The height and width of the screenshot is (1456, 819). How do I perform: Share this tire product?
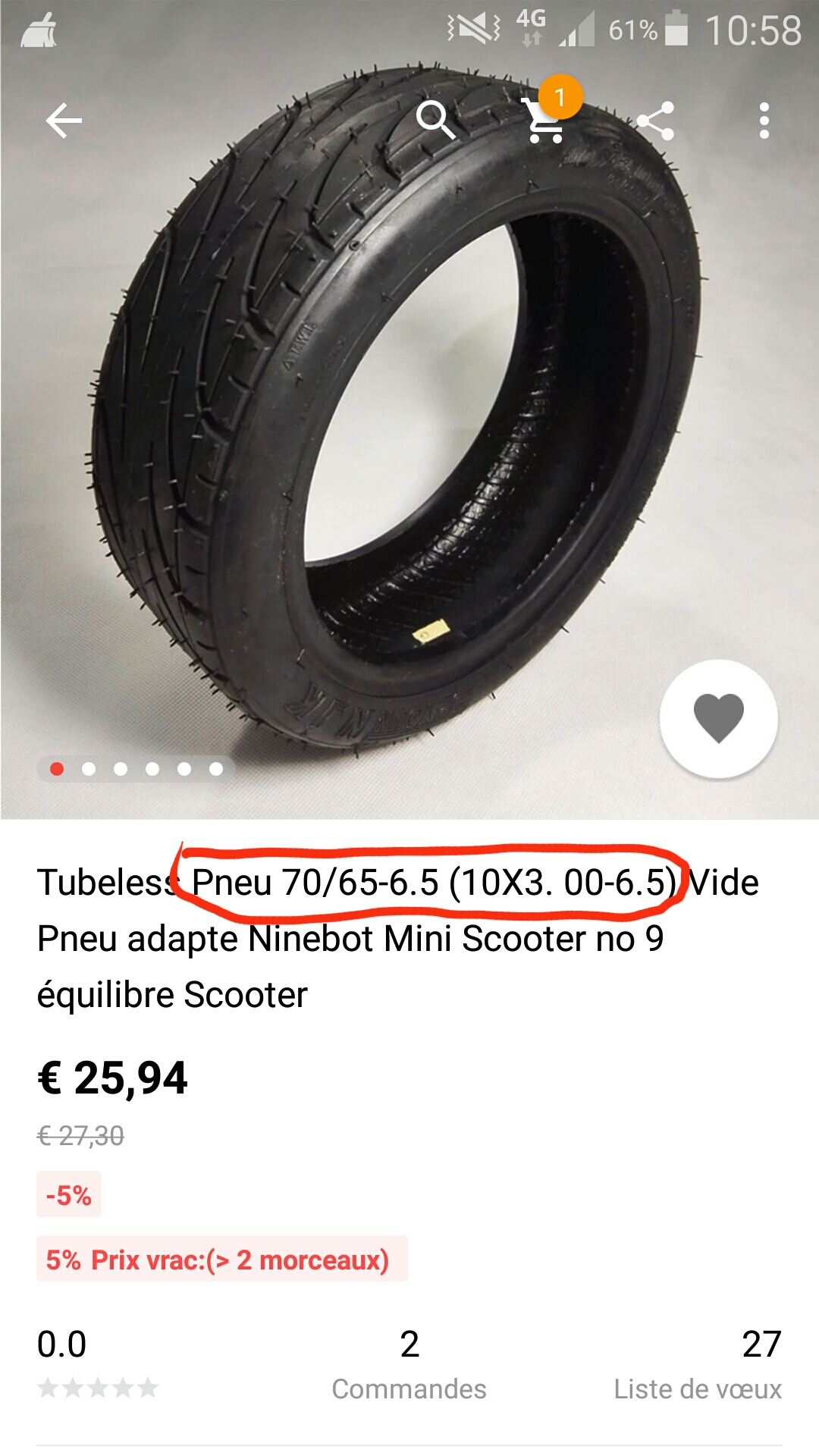click(656, 121)
